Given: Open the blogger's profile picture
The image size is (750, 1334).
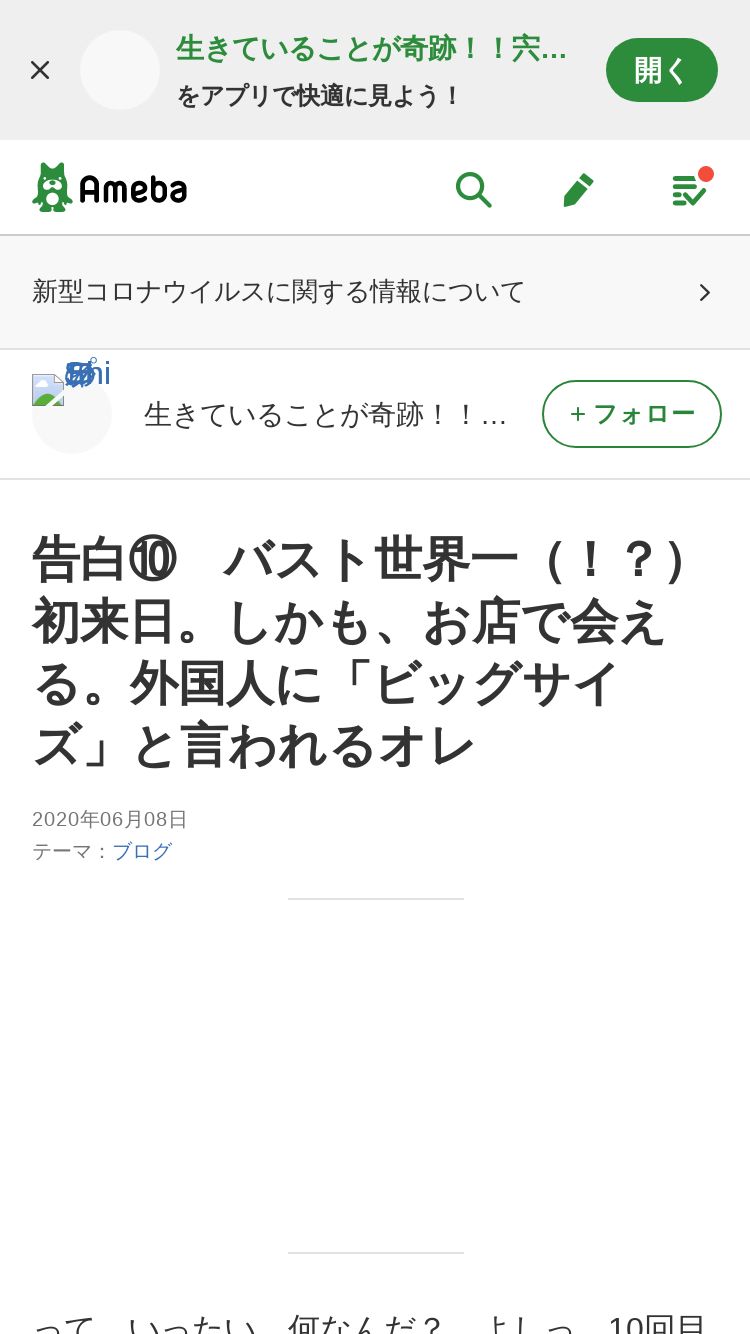Looking at the screenshot, I should tap(71, 413).
